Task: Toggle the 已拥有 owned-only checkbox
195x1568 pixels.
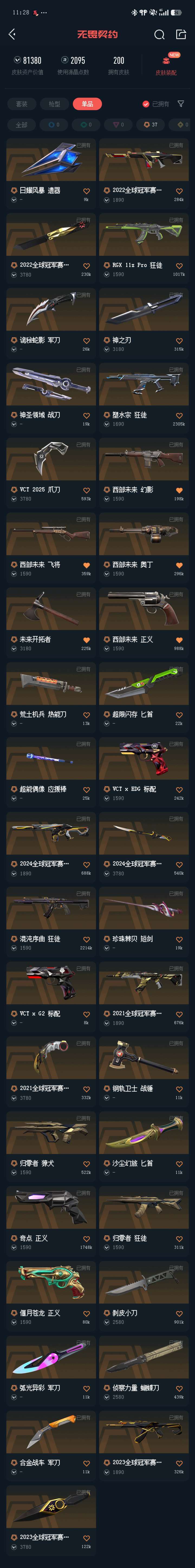Action: pos(146,104)
